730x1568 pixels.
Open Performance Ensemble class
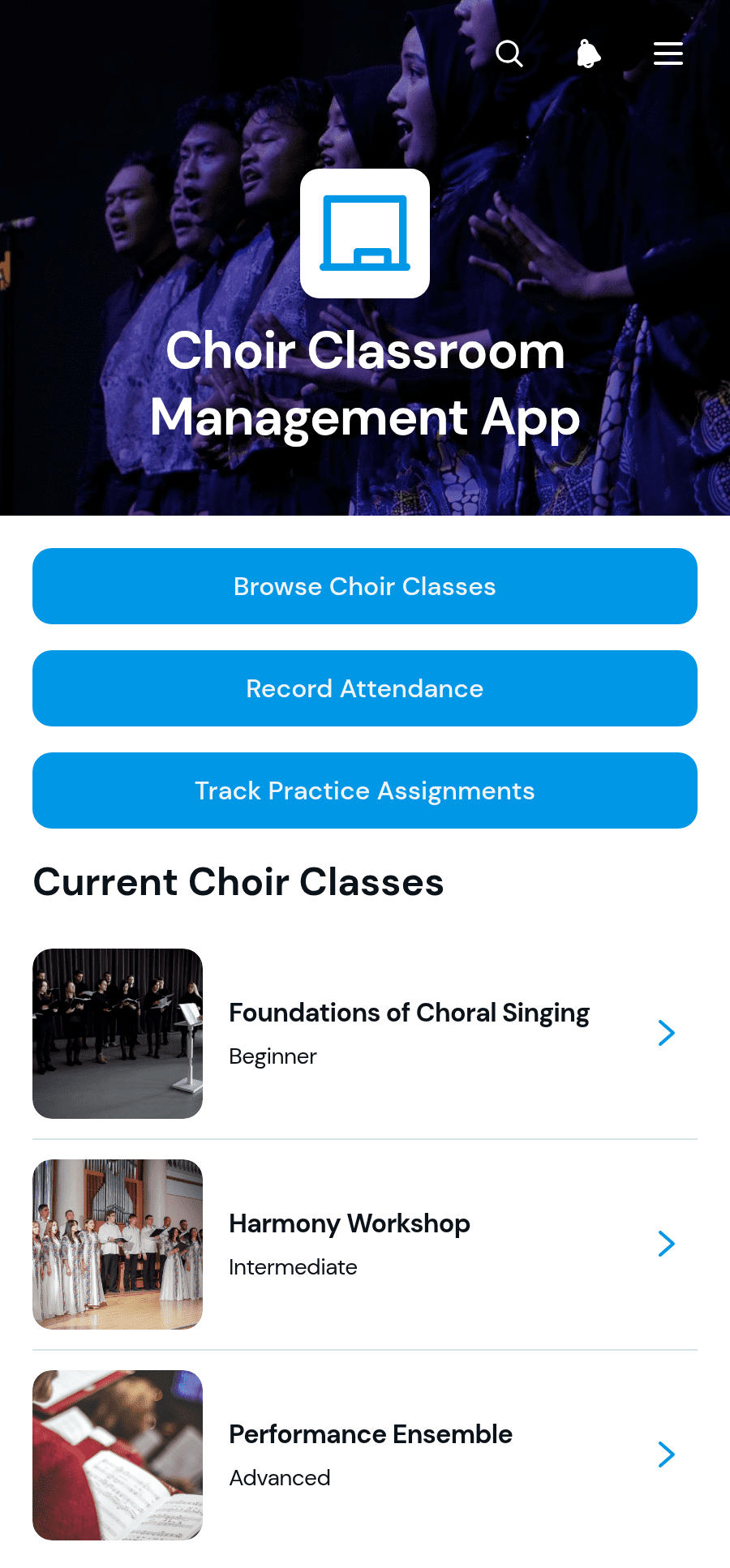coord(365,1455)
